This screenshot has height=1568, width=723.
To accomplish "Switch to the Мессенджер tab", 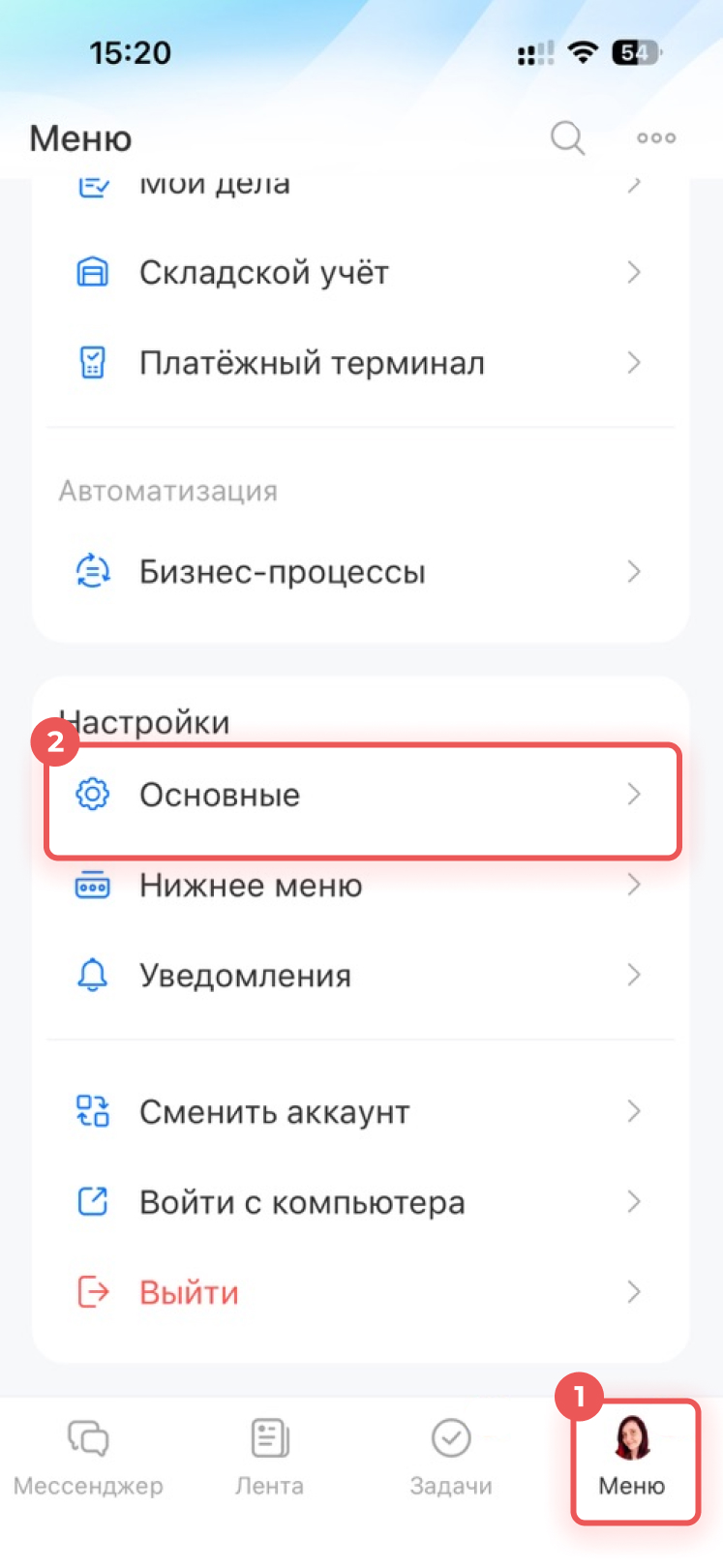I will pos(88,1458).
